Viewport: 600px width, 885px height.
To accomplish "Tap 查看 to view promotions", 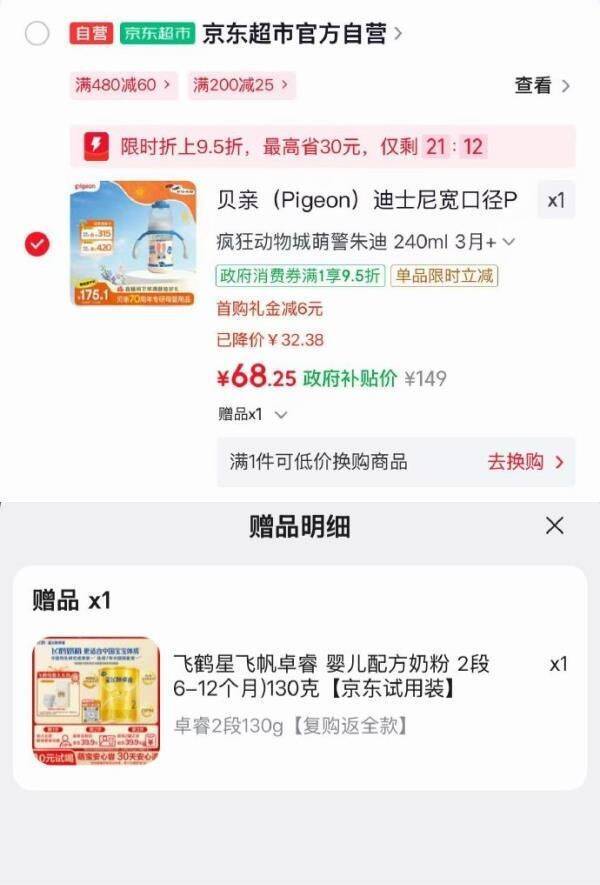I will (541, 86).
